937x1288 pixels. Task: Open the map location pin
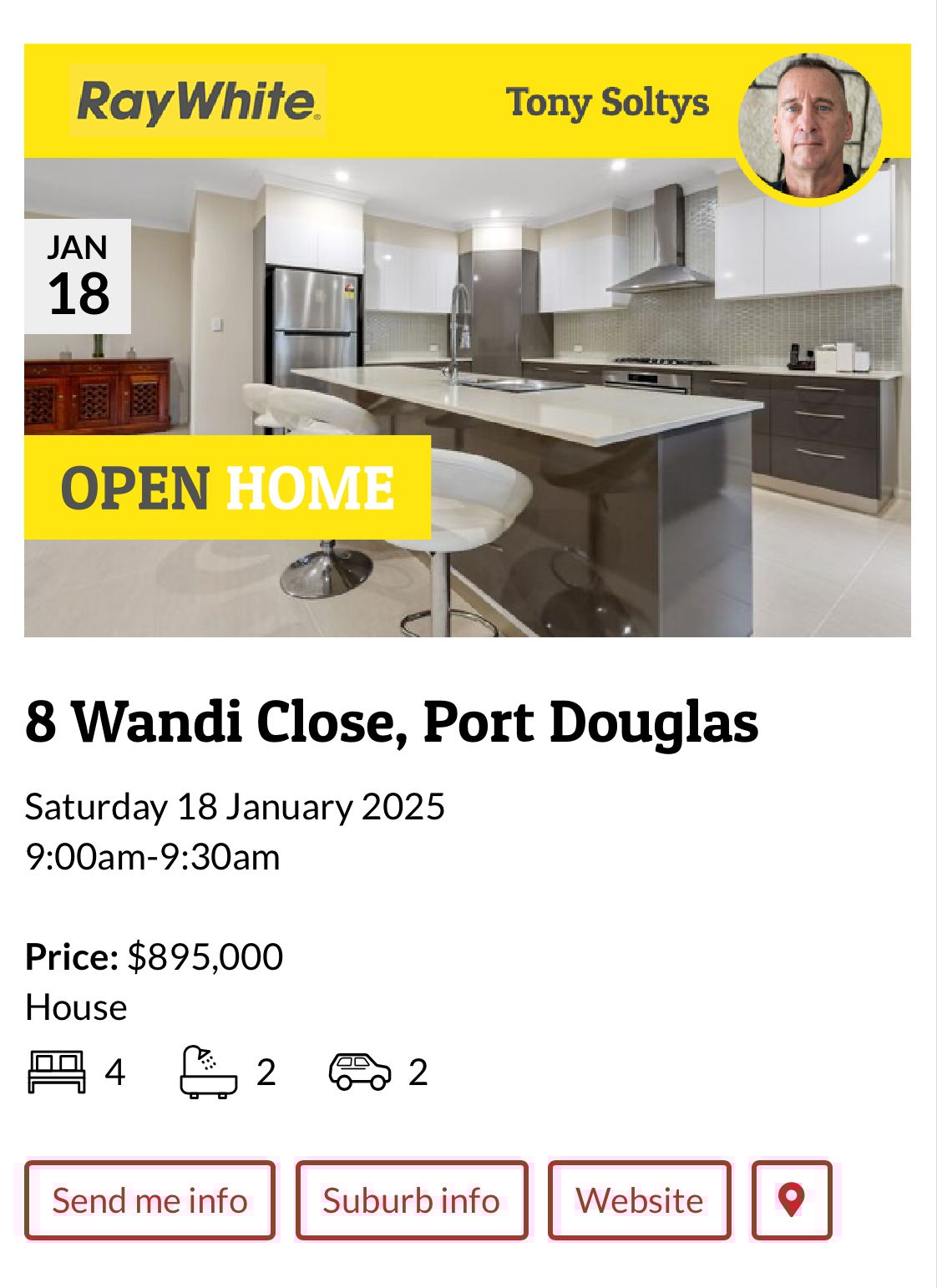(x=791, y=1200)
